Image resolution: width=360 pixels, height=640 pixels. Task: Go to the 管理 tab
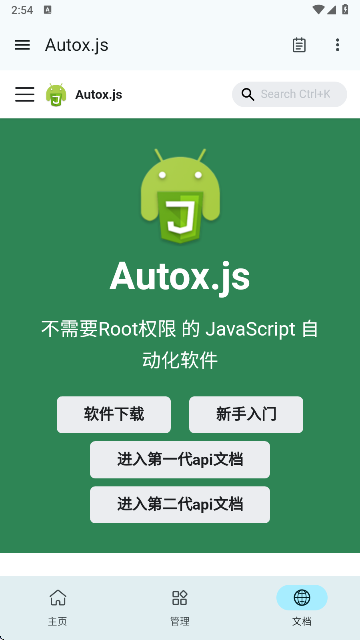(180, 607)
